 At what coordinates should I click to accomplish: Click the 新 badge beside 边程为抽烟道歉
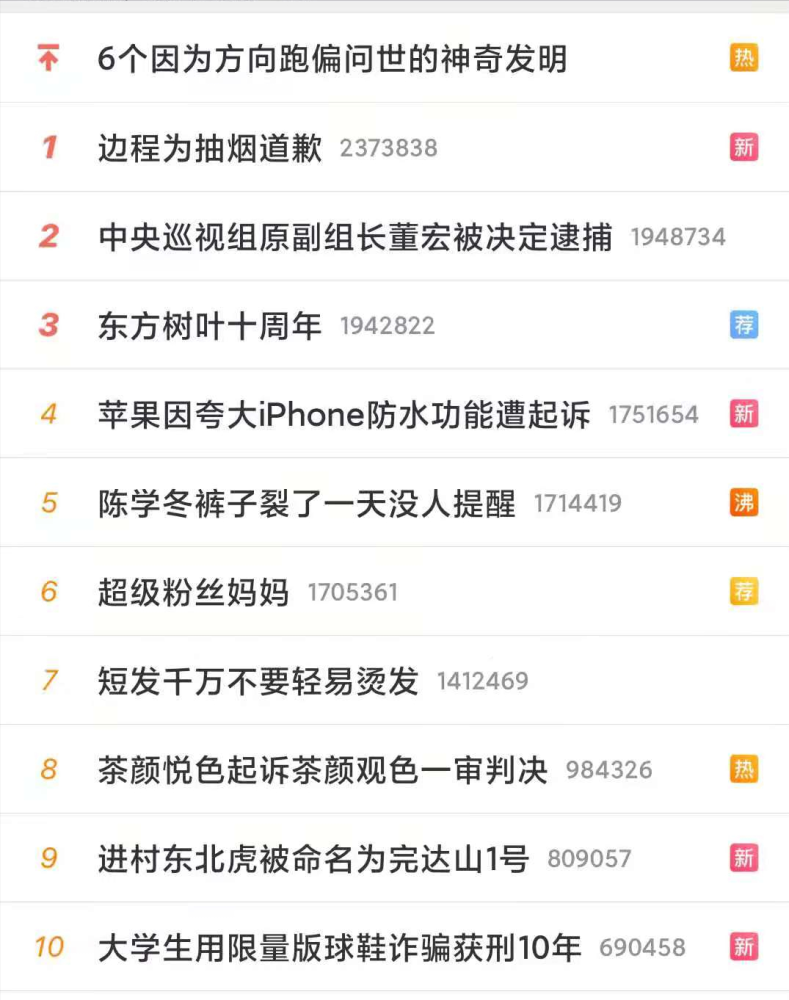tap(744, 147)
